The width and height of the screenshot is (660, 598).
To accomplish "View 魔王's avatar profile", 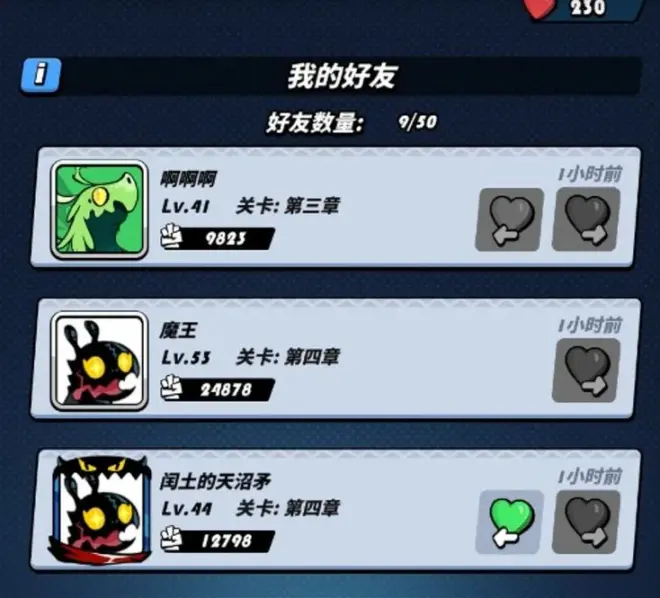I will click(99, 361).
